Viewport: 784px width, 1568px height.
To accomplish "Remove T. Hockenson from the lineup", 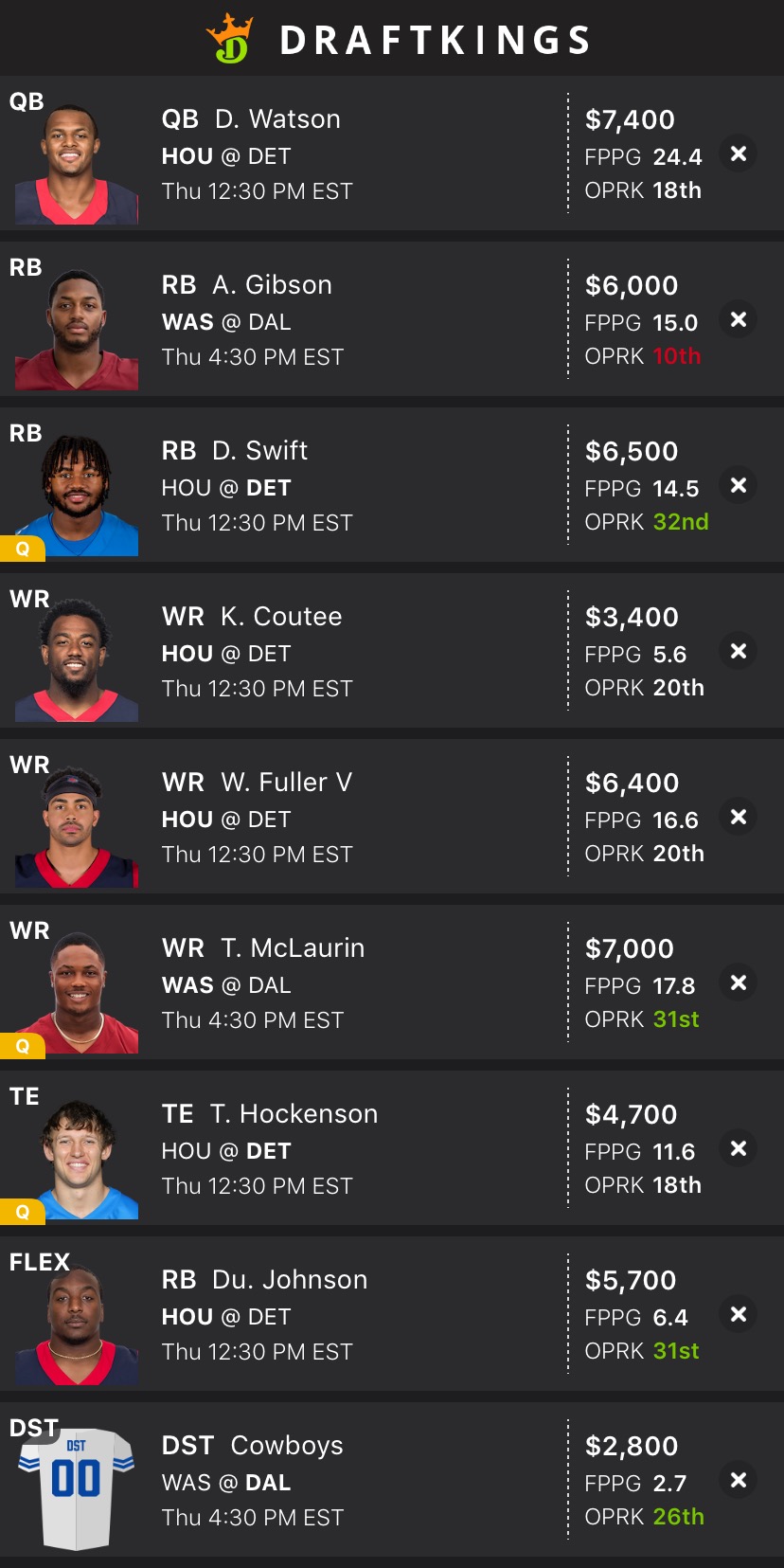I will (x=739, y=1148).
